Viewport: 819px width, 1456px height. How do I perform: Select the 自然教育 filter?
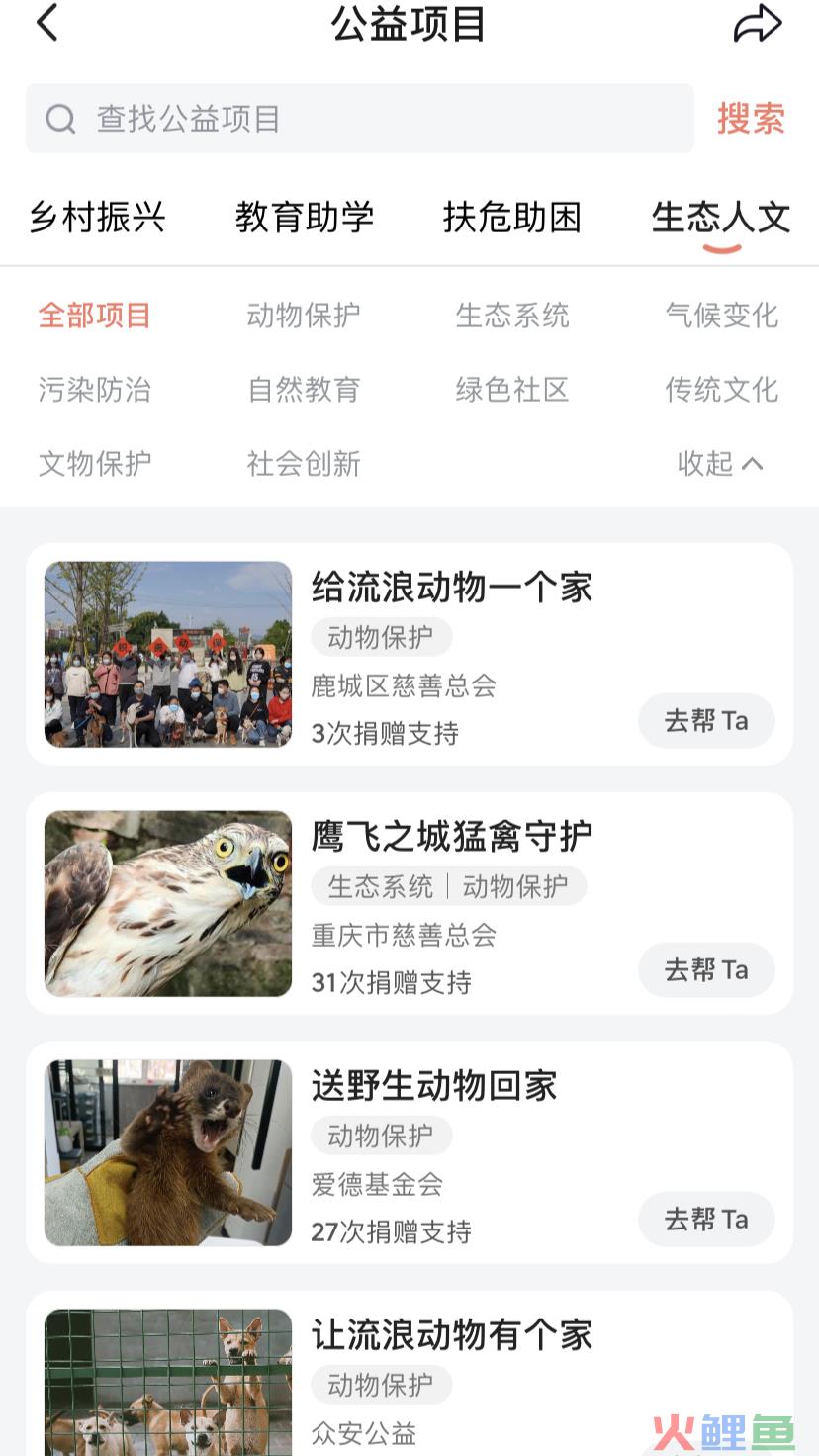pyautogui.click(x=304, y=390)
